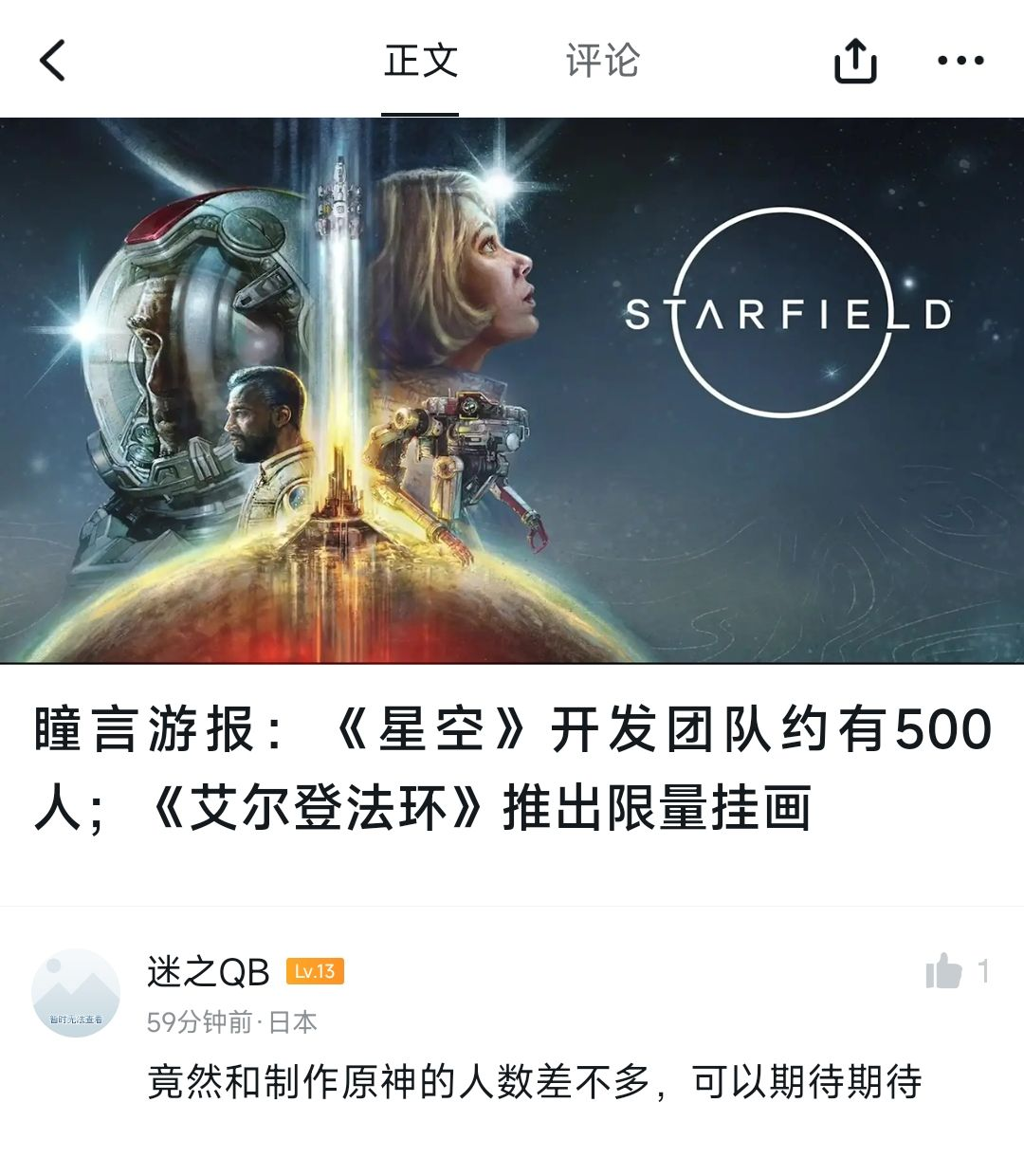Switch to the 评论 tab
Screen dimensions: 1024x1176
tap(602, 61)
